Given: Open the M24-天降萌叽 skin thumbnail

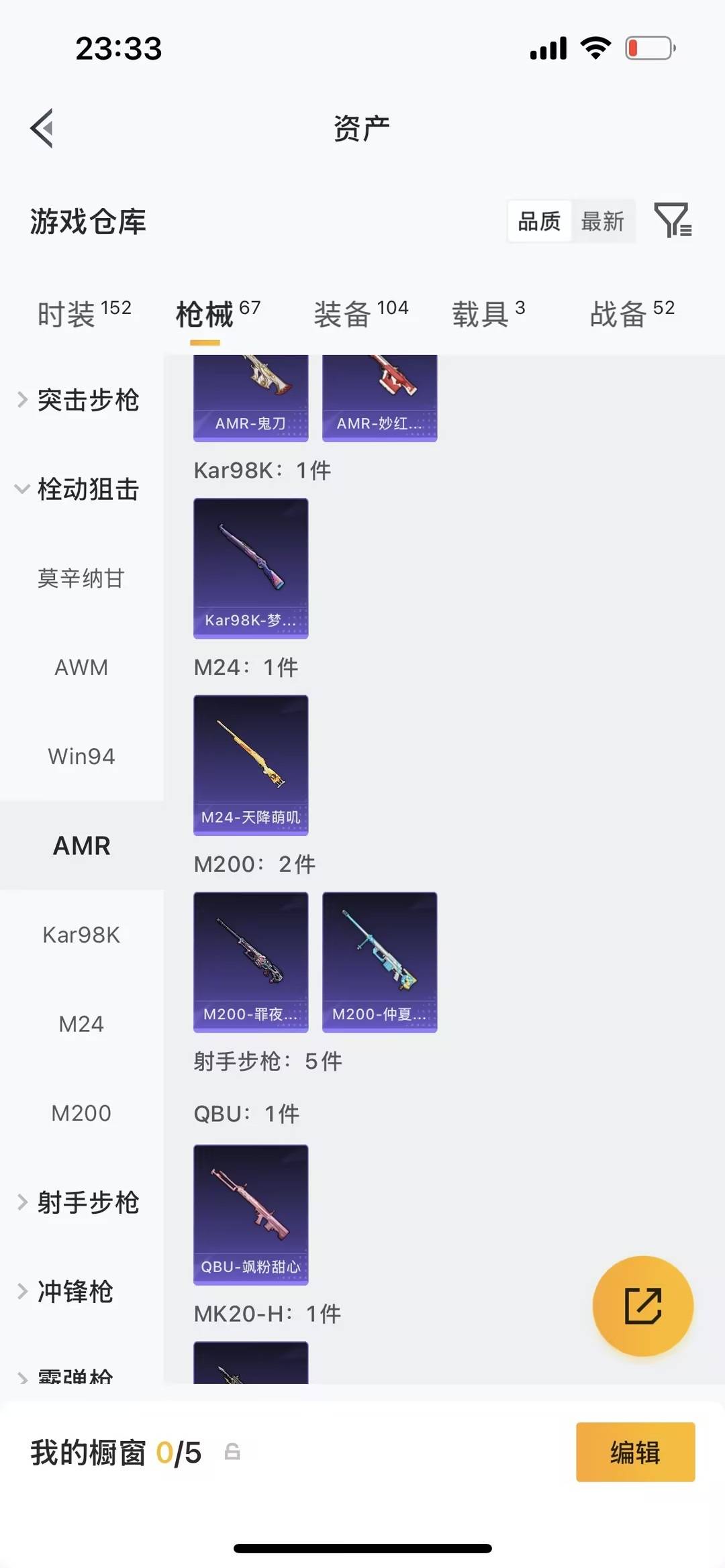Looking at the screenshot, I should [250, 766].
